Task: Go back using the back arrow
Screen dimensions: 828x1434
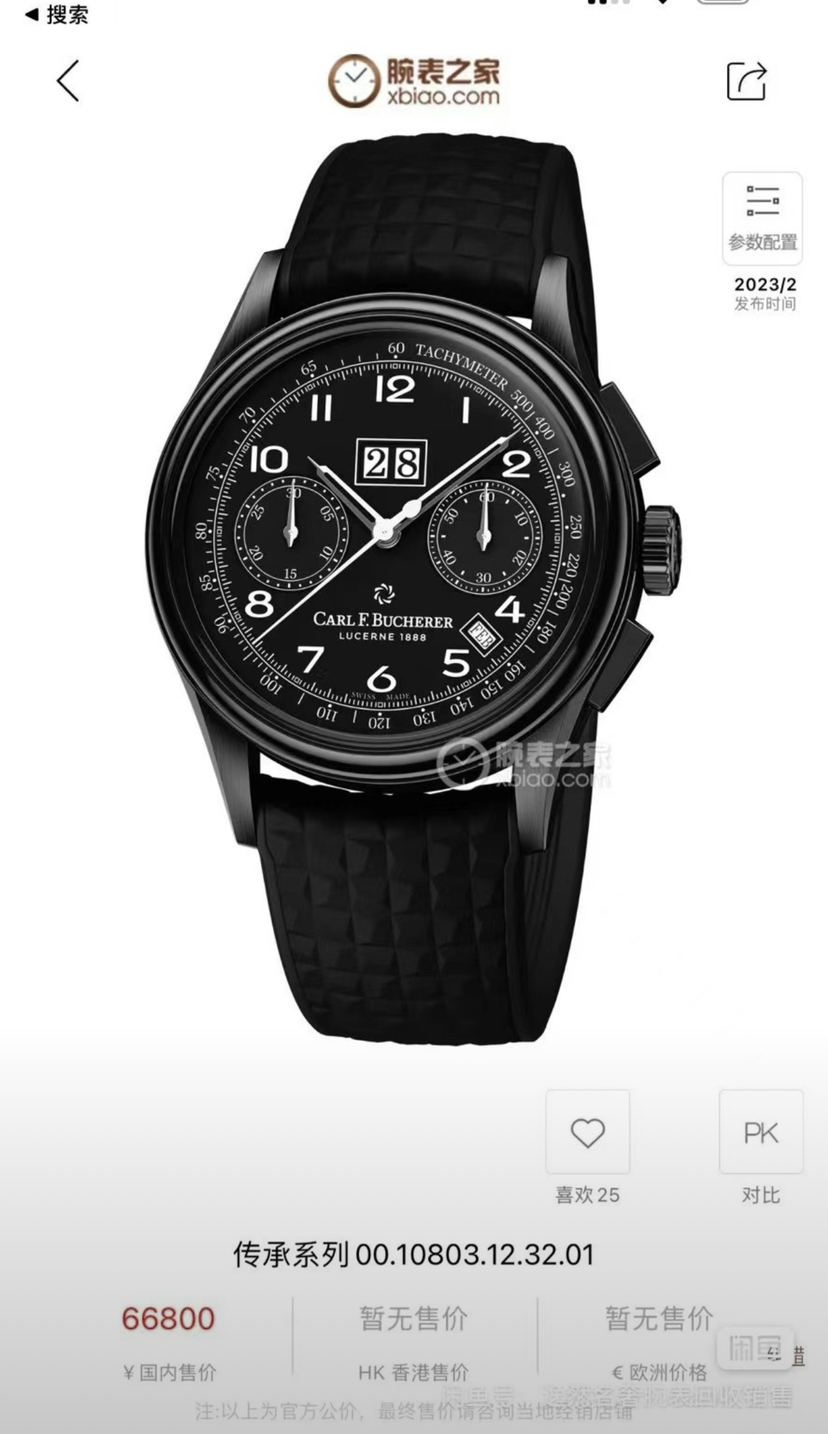Action: pyautogui.click(x=67, y=81)
